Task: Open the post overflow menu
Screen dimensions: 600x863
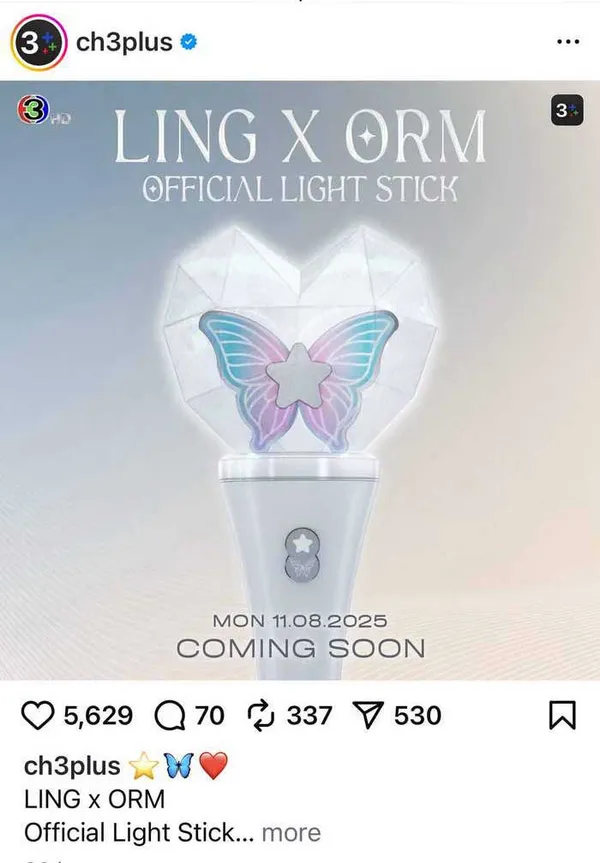Action: coord(567,43)
